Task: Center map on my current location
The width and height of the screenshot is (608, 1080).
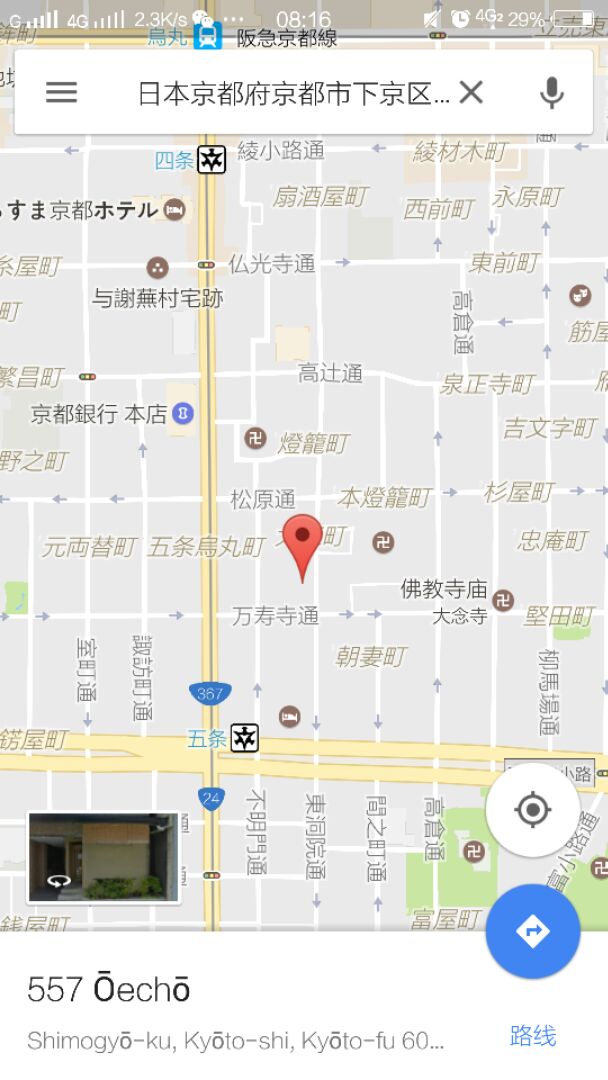Action: (532, 809)
